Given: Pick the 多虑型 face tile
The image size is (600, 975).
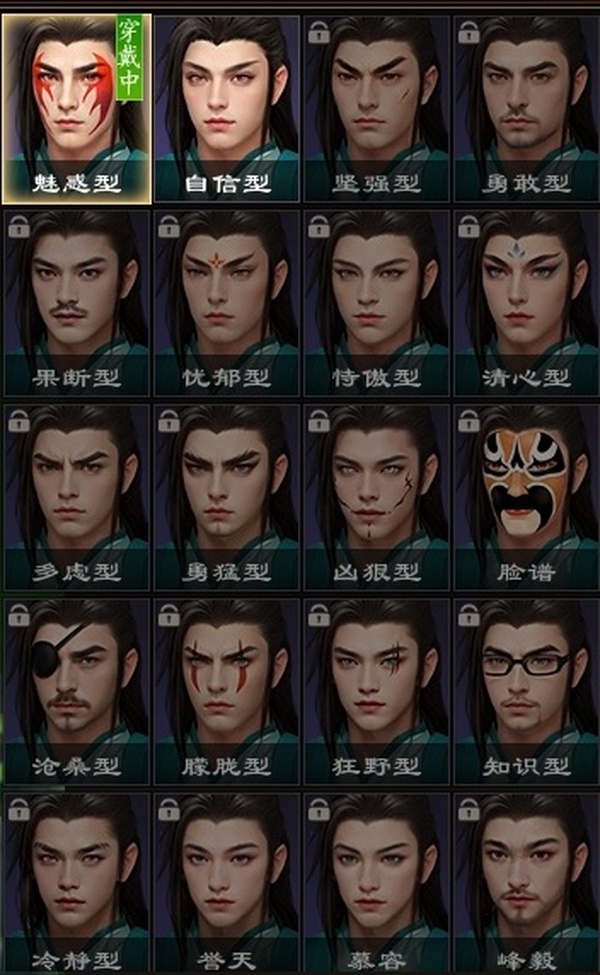Looking at the screenshot, I should 76,496.
